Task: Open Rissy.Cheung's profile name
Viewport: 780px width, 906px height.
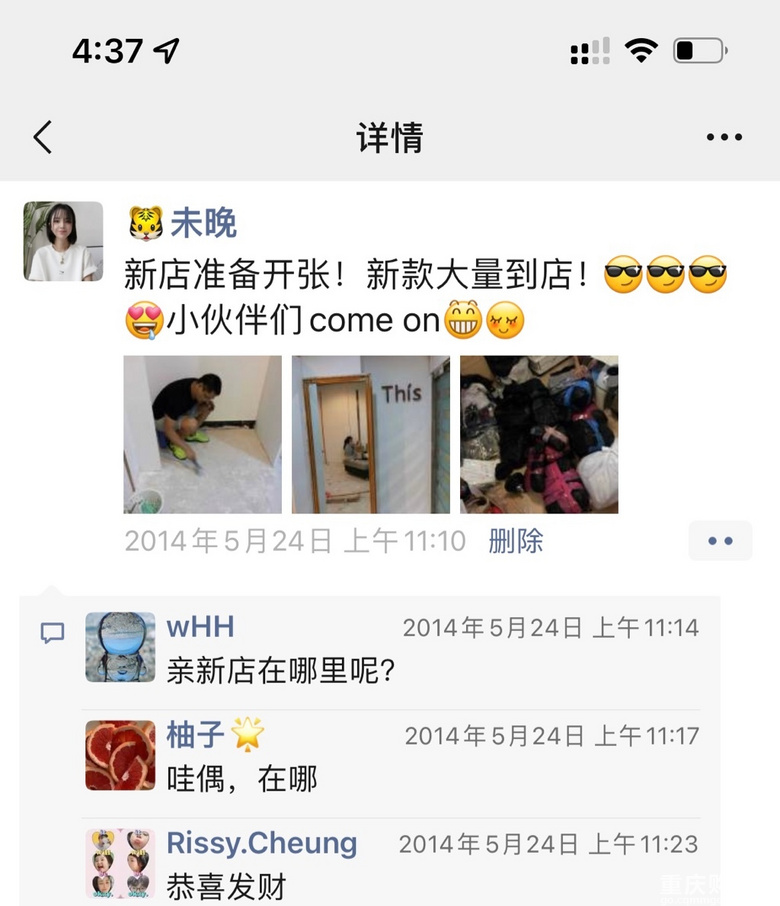Action: (262, 843)
